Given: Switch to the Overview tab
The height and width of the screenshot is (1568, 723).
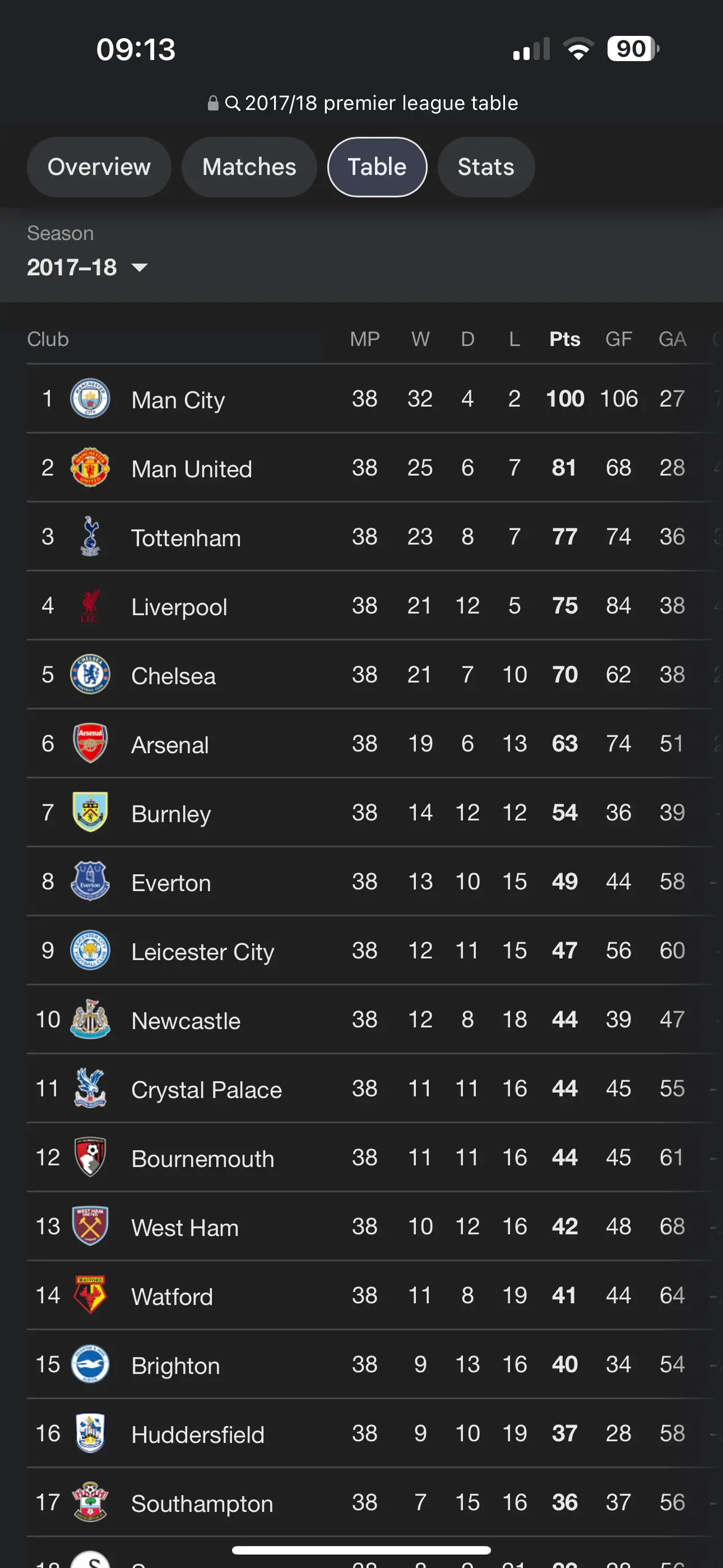Looking at the screenshot, I should (99, 167).
